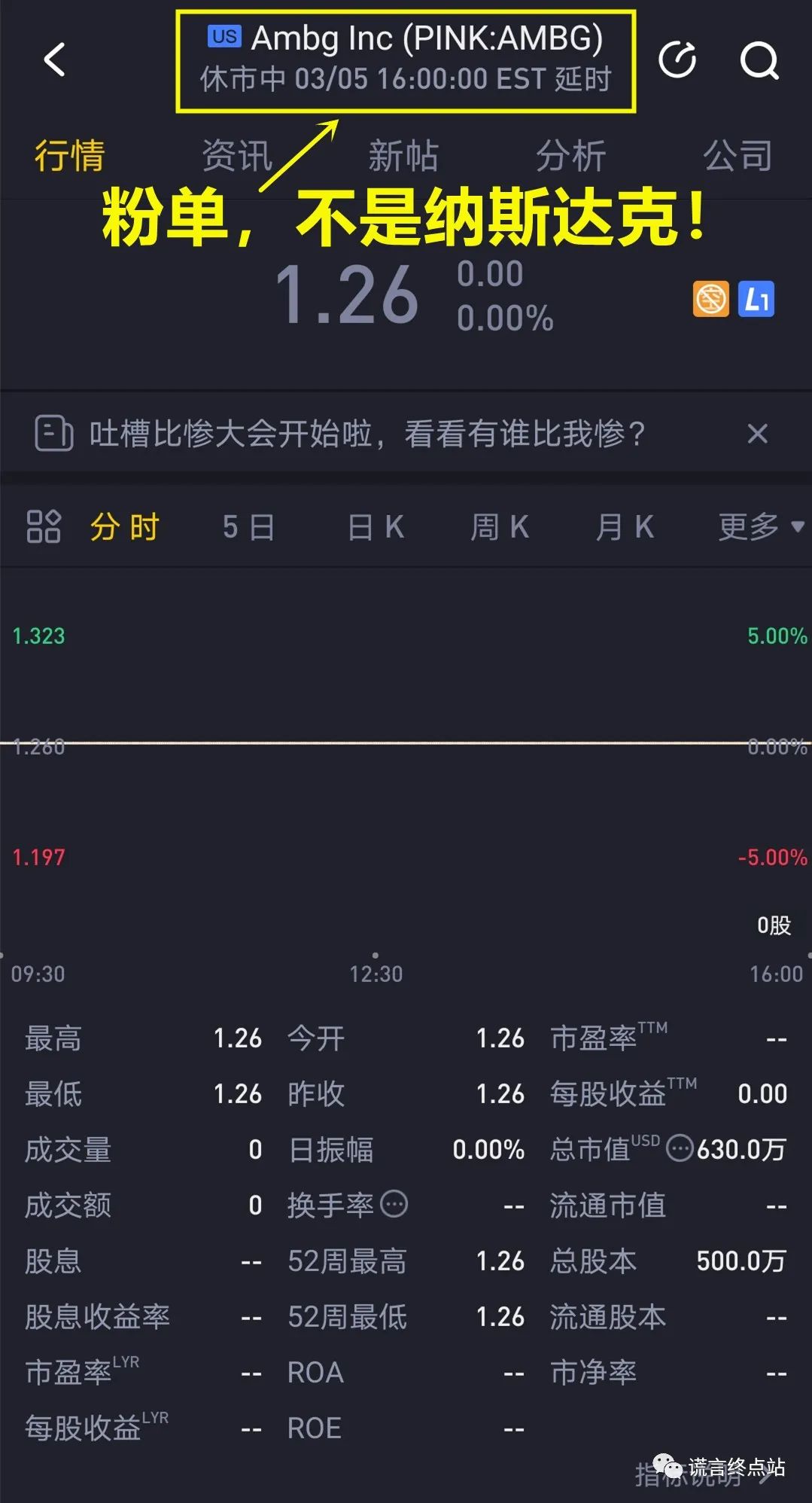Tap the info icon beside 换手率
Viewport: 812px width, 1503px height.
tap(394, 1204)
